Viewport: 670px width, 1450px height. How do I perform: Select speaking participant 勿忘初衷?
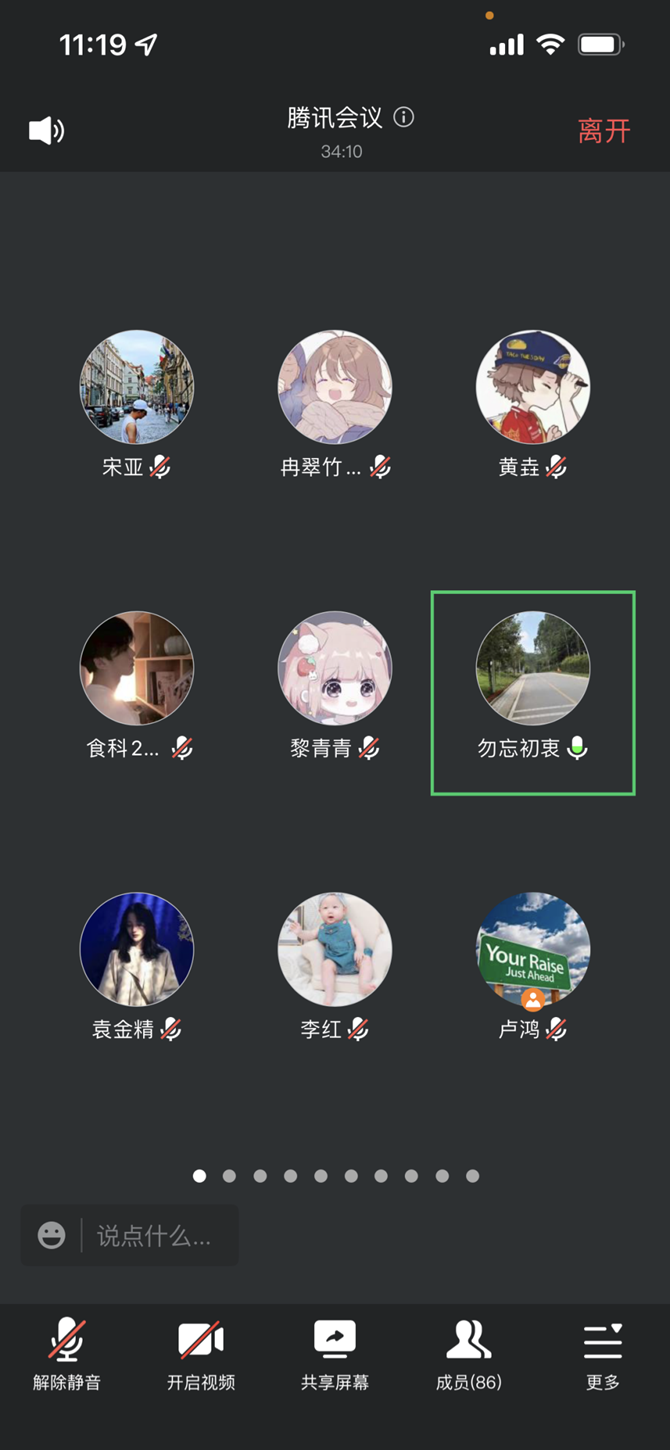pyautogui.click(x=533, y=668)
